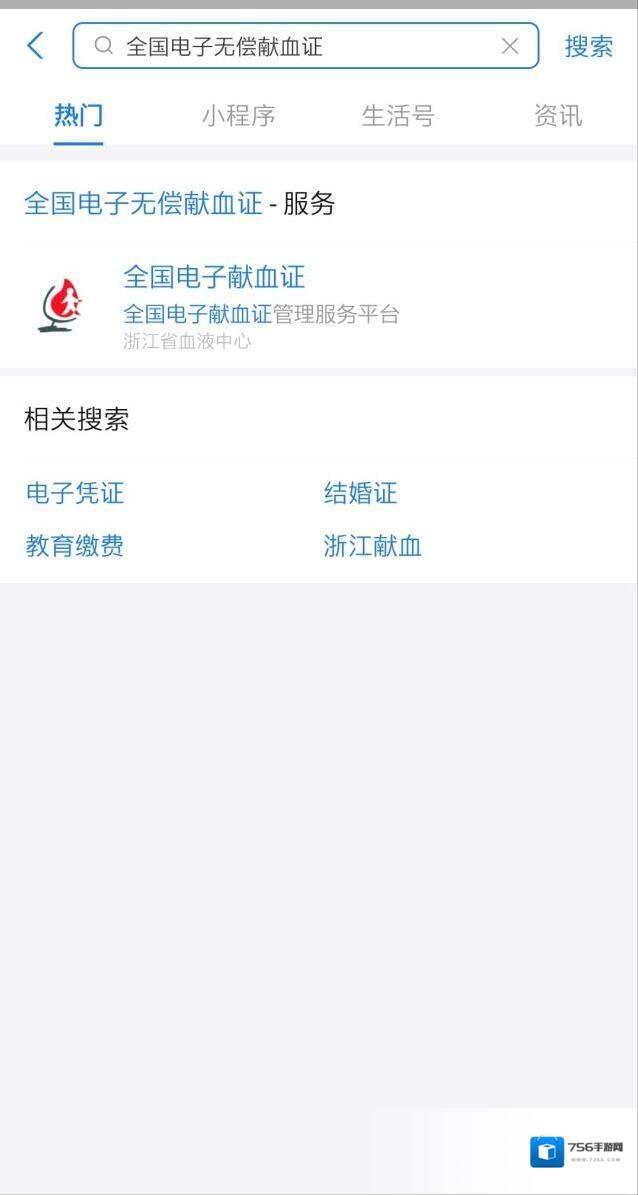The height and width of the screenshot is (1195, 638).
Task: Search related term 结婚证
Action: pyautogui.click(x=360, y=493)
